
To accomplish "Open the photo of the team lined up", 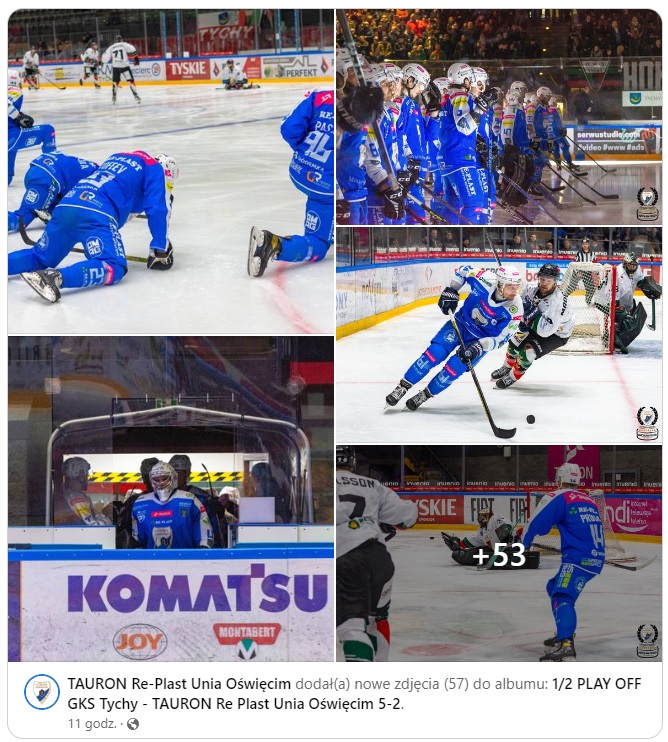I will [498, 115].
